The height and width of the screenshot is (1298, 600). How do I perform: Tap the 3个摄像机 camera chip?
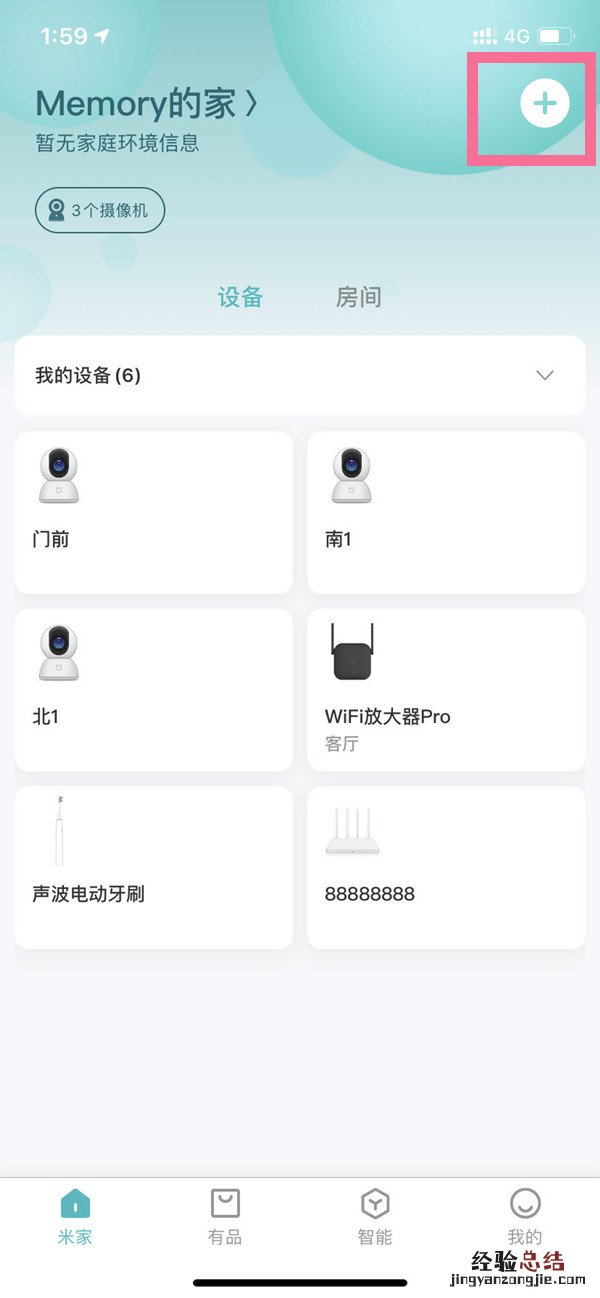tap(100, 211)
